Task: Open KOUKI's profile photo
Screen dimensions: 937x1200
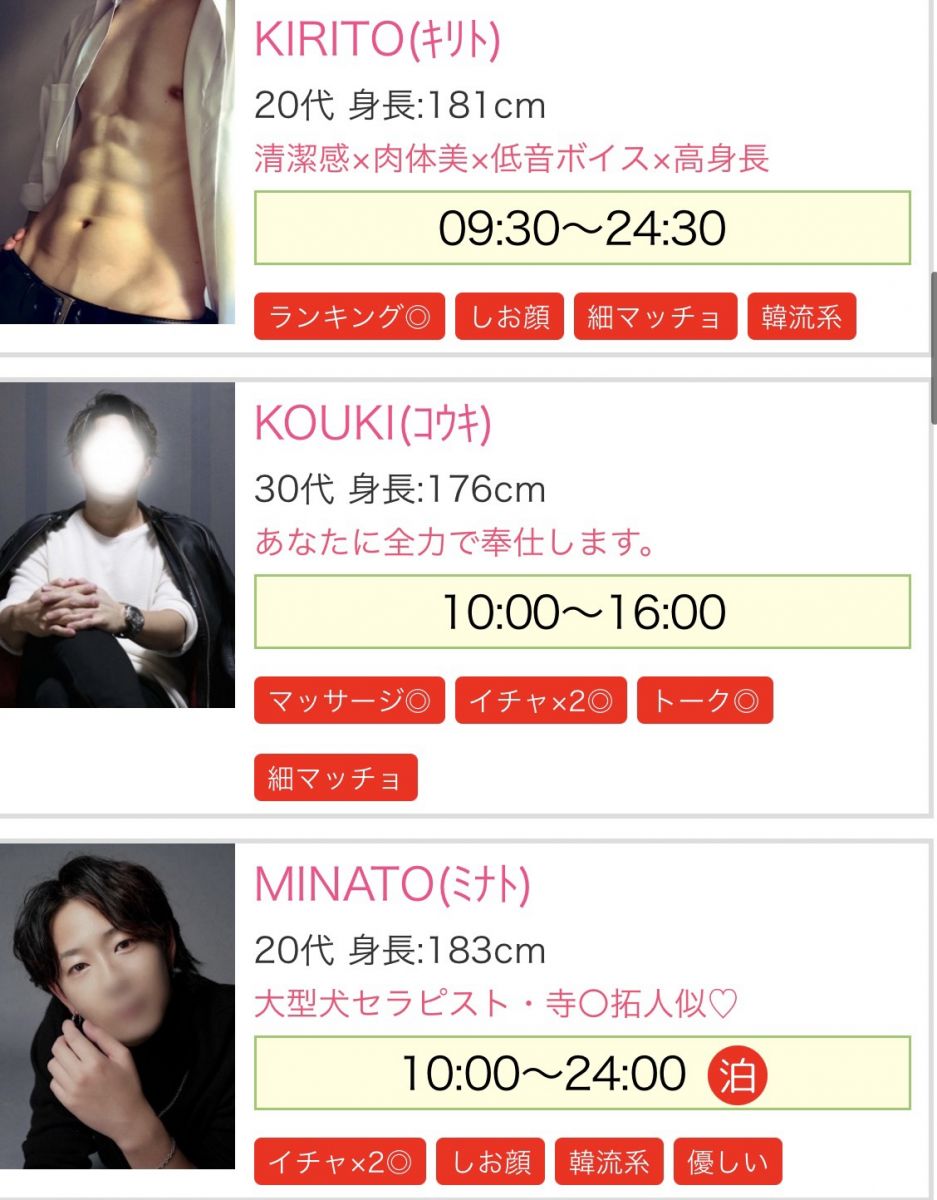Action: tap(117, 545)
